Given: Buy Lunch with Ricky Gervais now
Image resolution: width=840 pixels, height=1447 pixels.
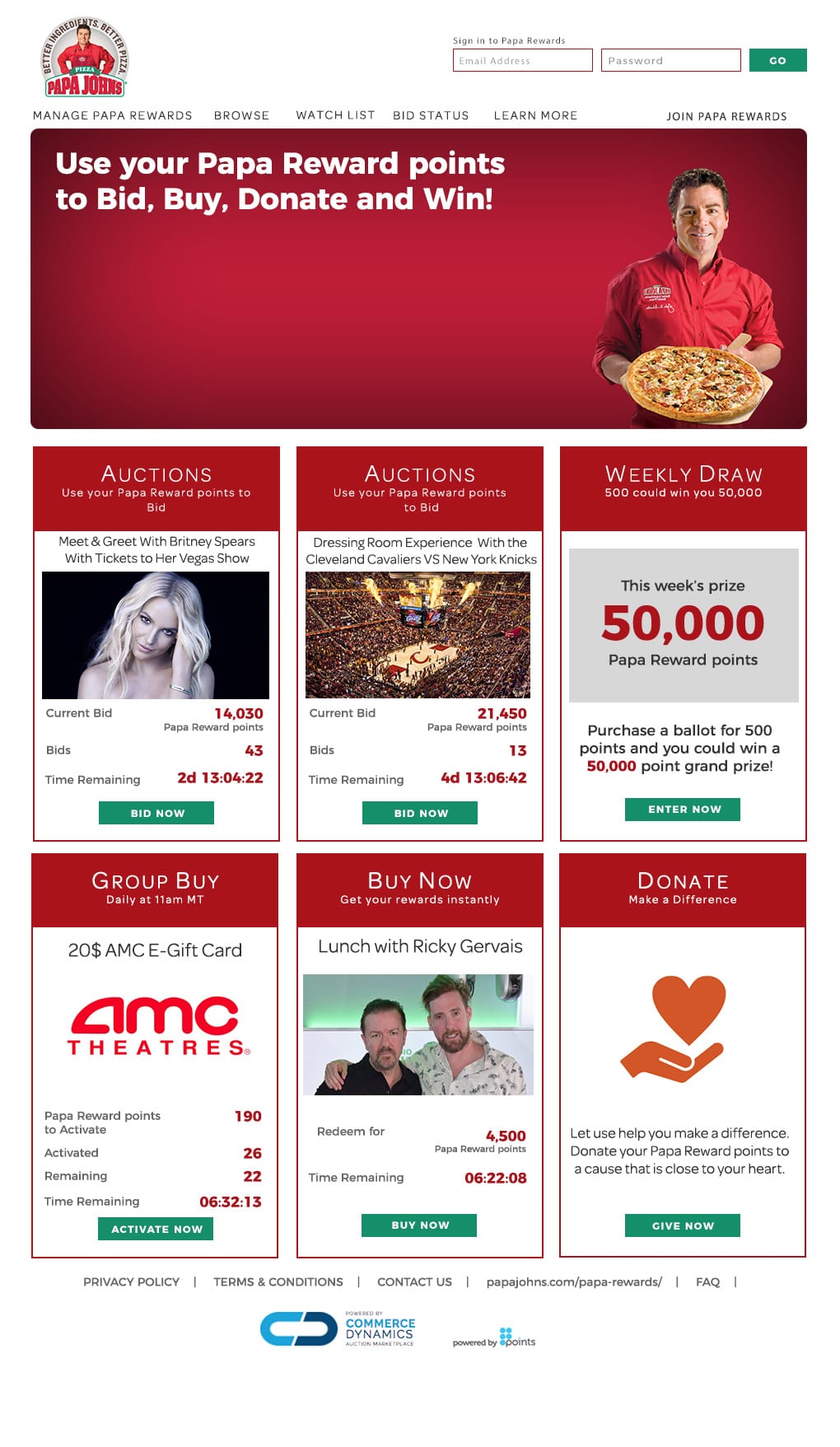Looking at the screenshot, I should (x=419, y=1225).
